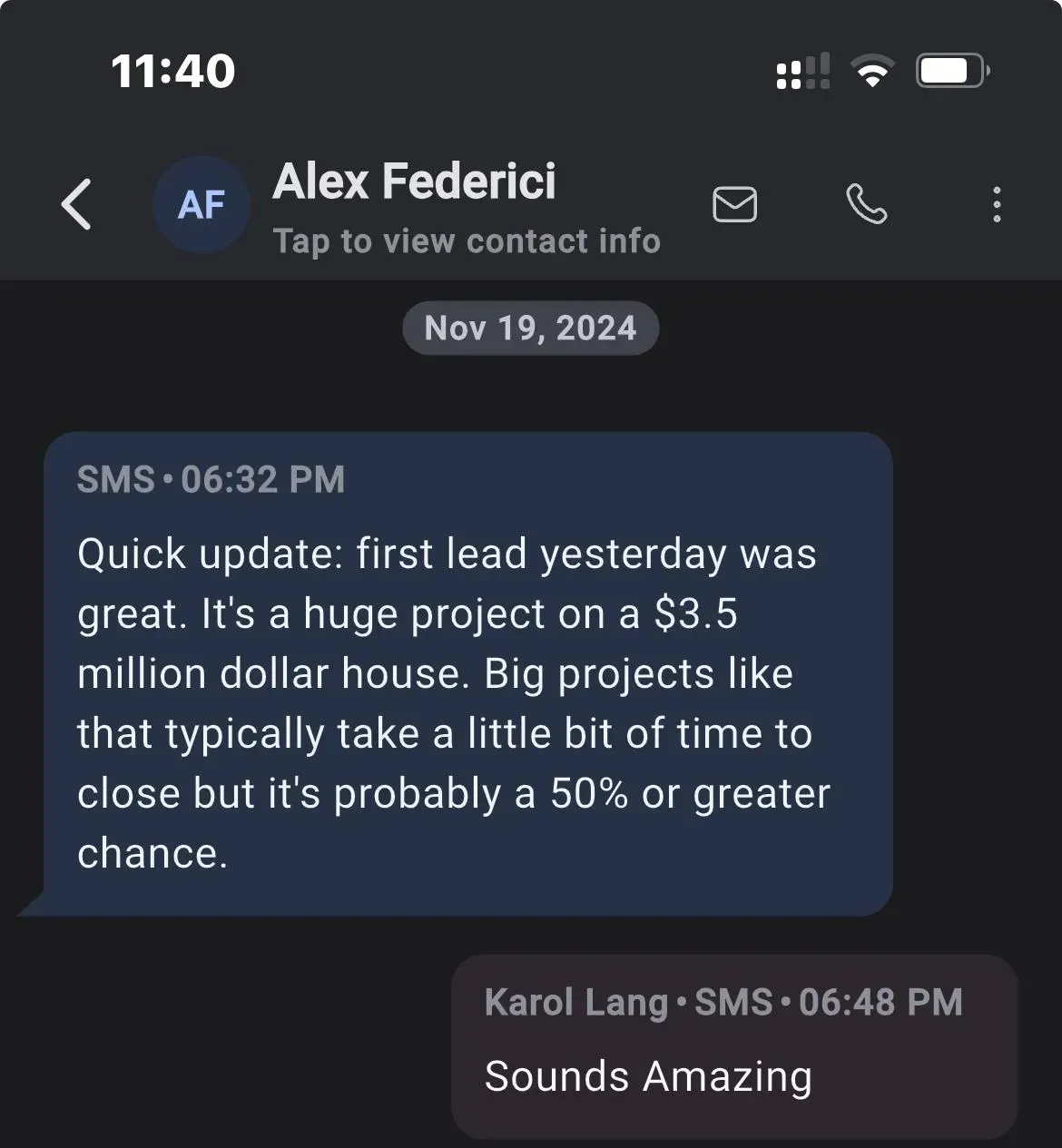Go back to the conversations list
The height and width of the screenshot is (1148, 1062).
(x=77, y=204)
